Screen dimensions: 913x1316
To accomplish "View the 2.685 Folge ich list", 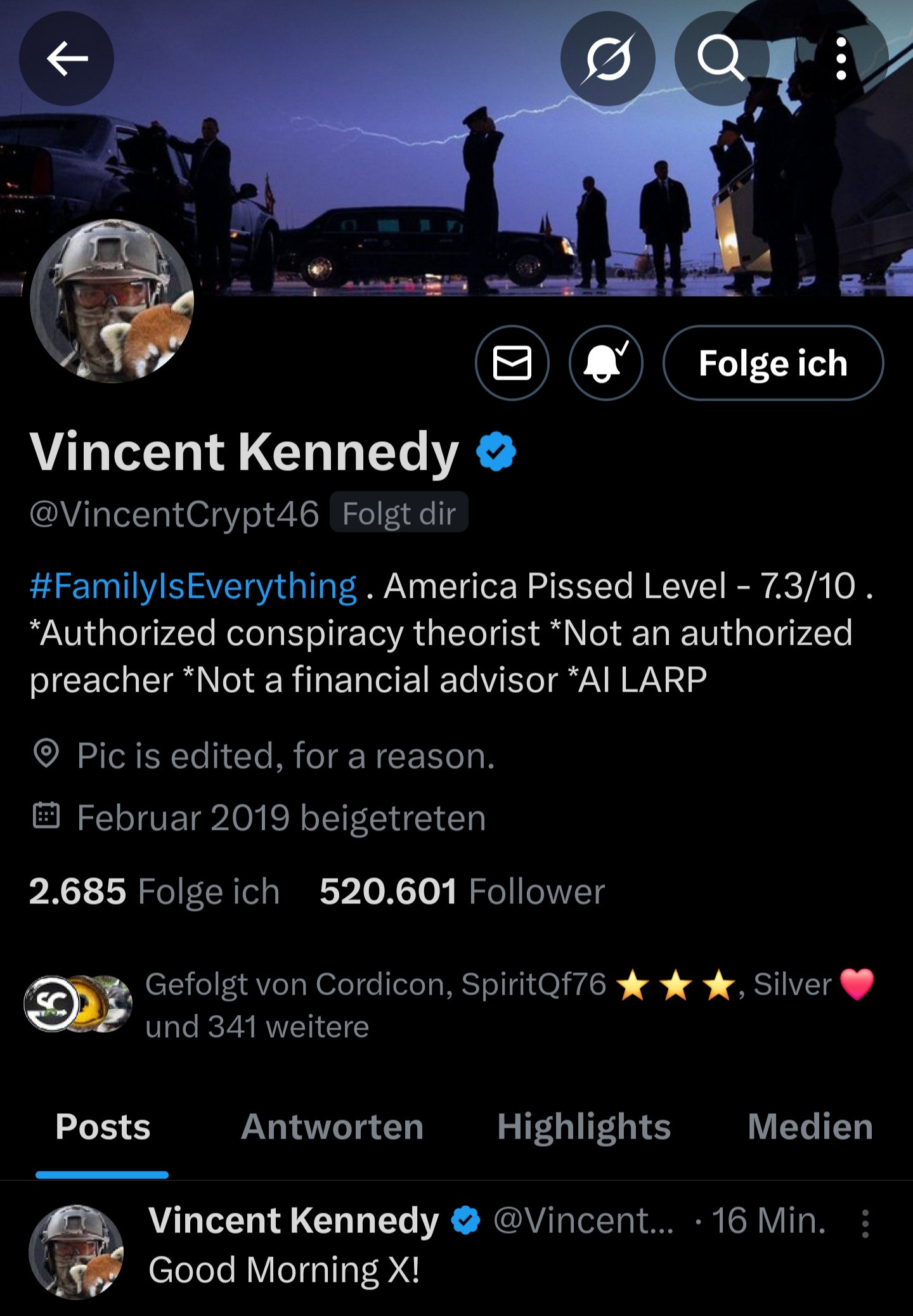I will pyautogui.click(x=154, y=892).
